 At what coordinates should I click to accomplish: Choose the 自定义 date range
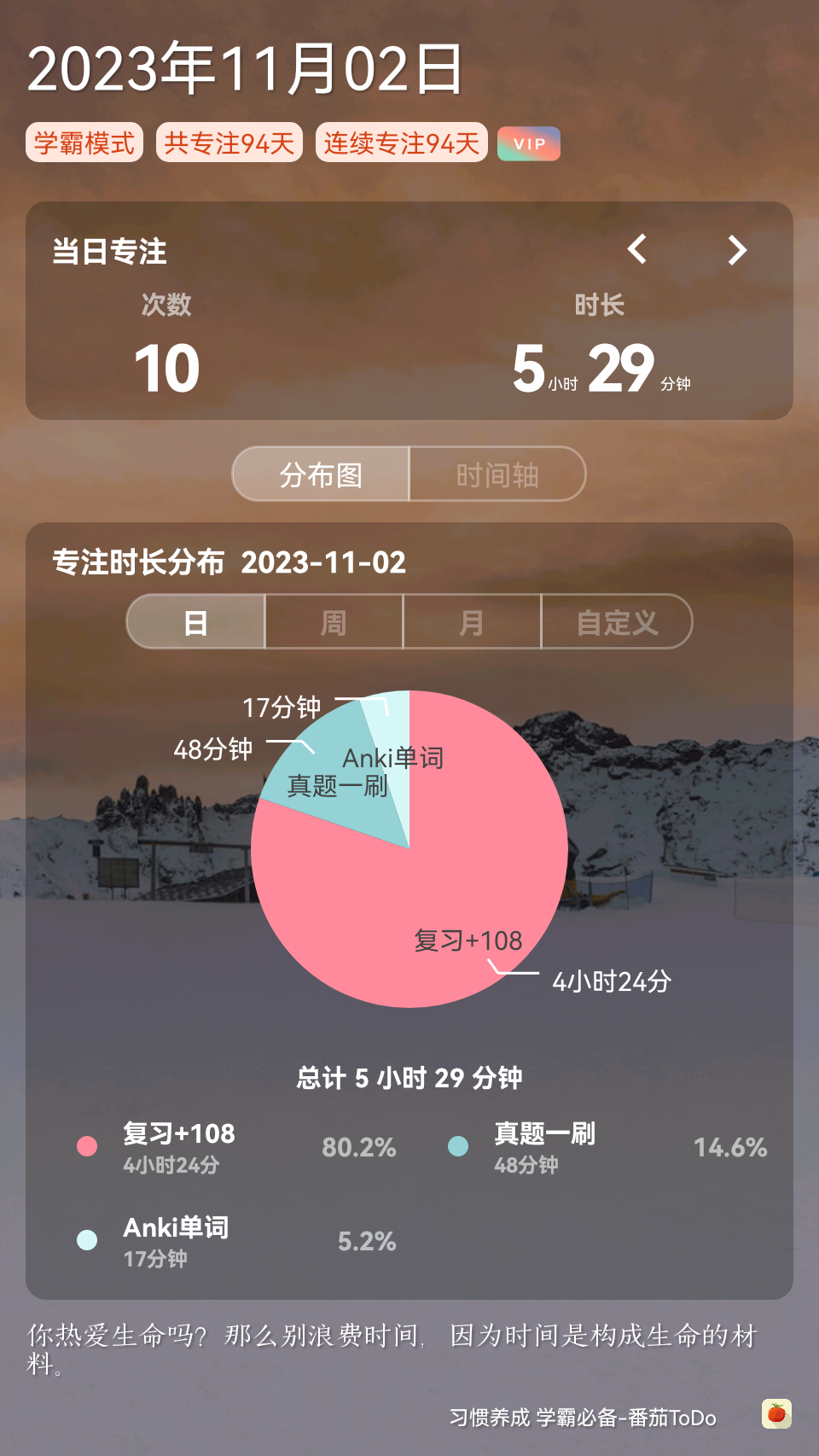click(617, 622)
